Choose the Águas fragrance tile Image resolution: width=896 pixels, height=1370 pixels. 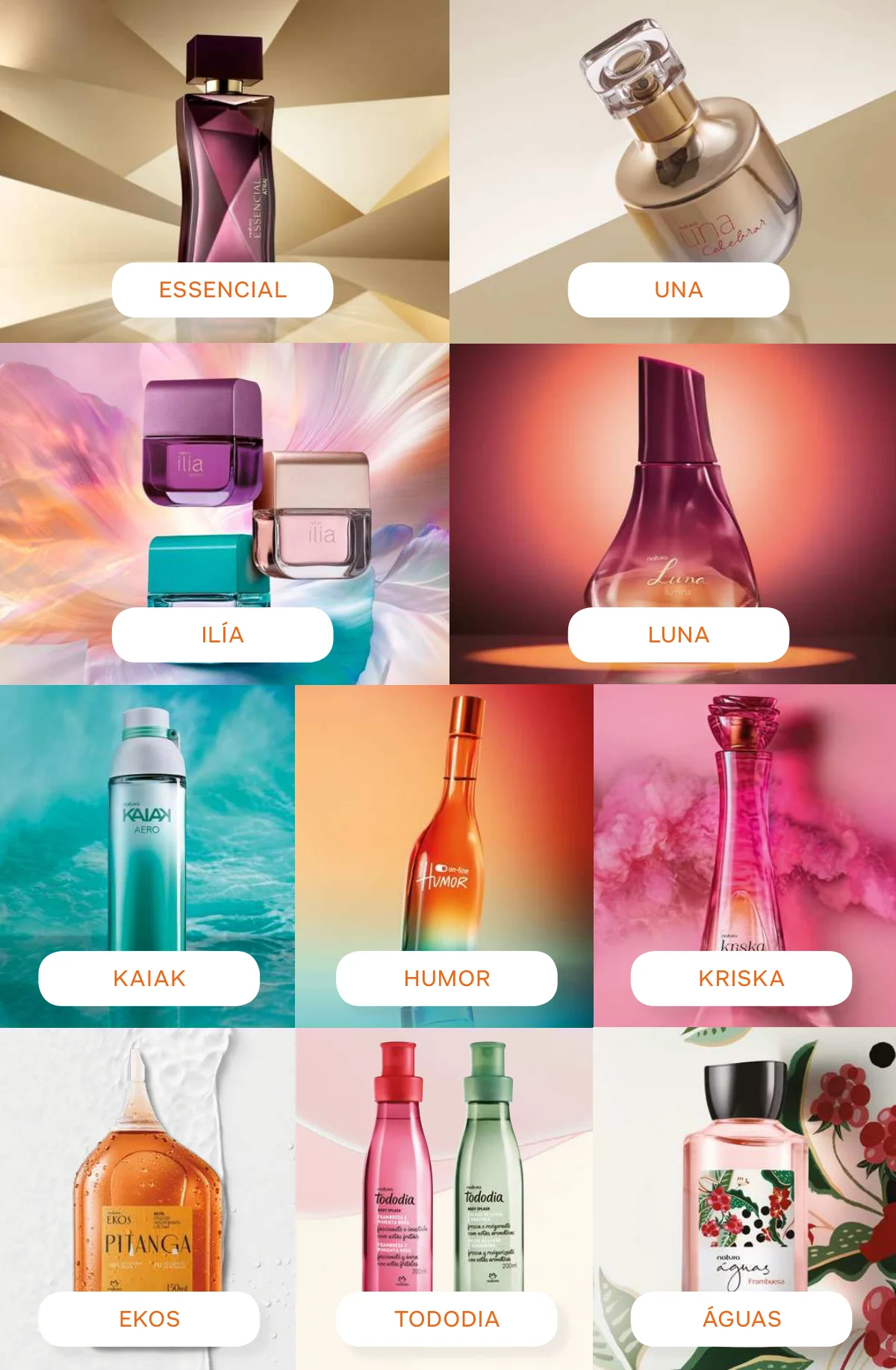tap(741, 1319)
